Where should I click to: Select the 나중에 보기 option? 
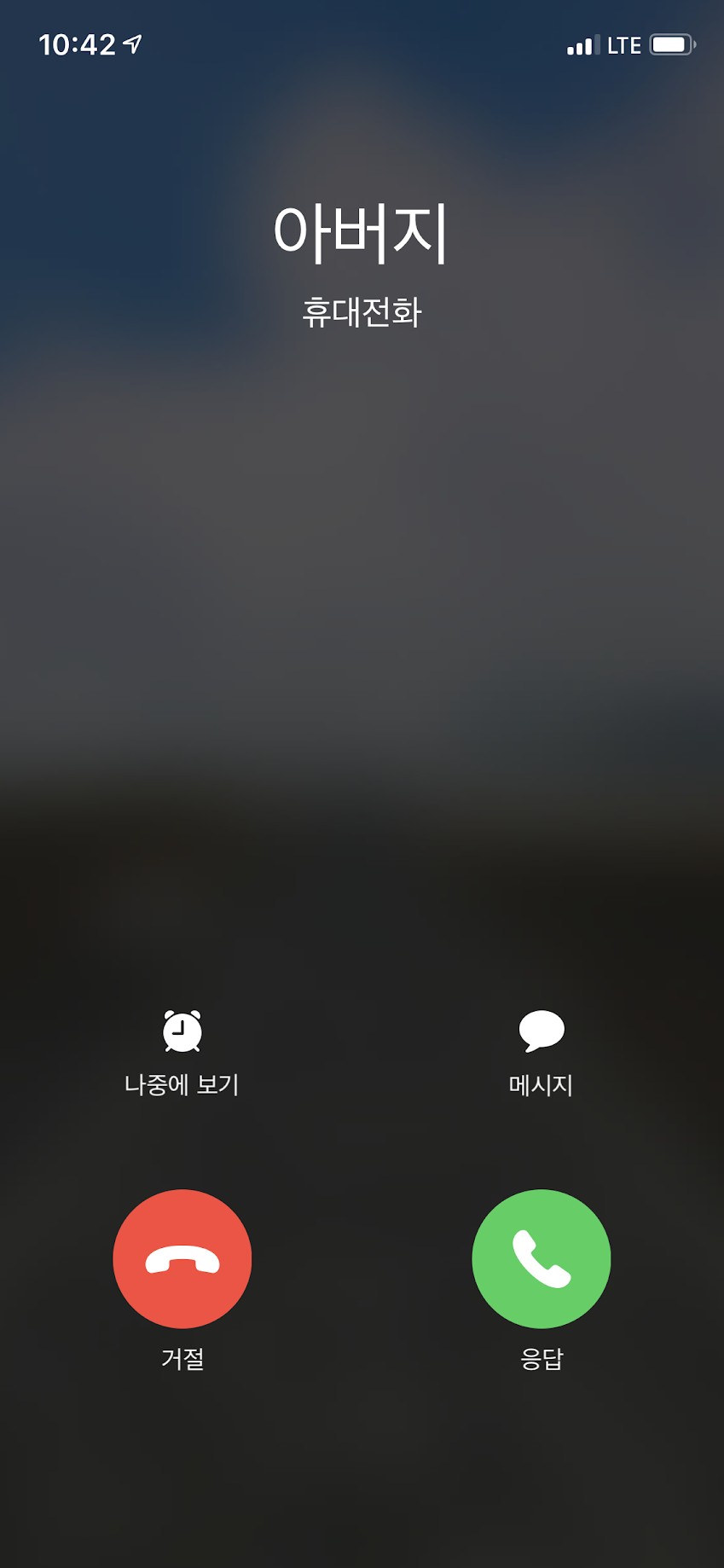[x=182, y=1085]
